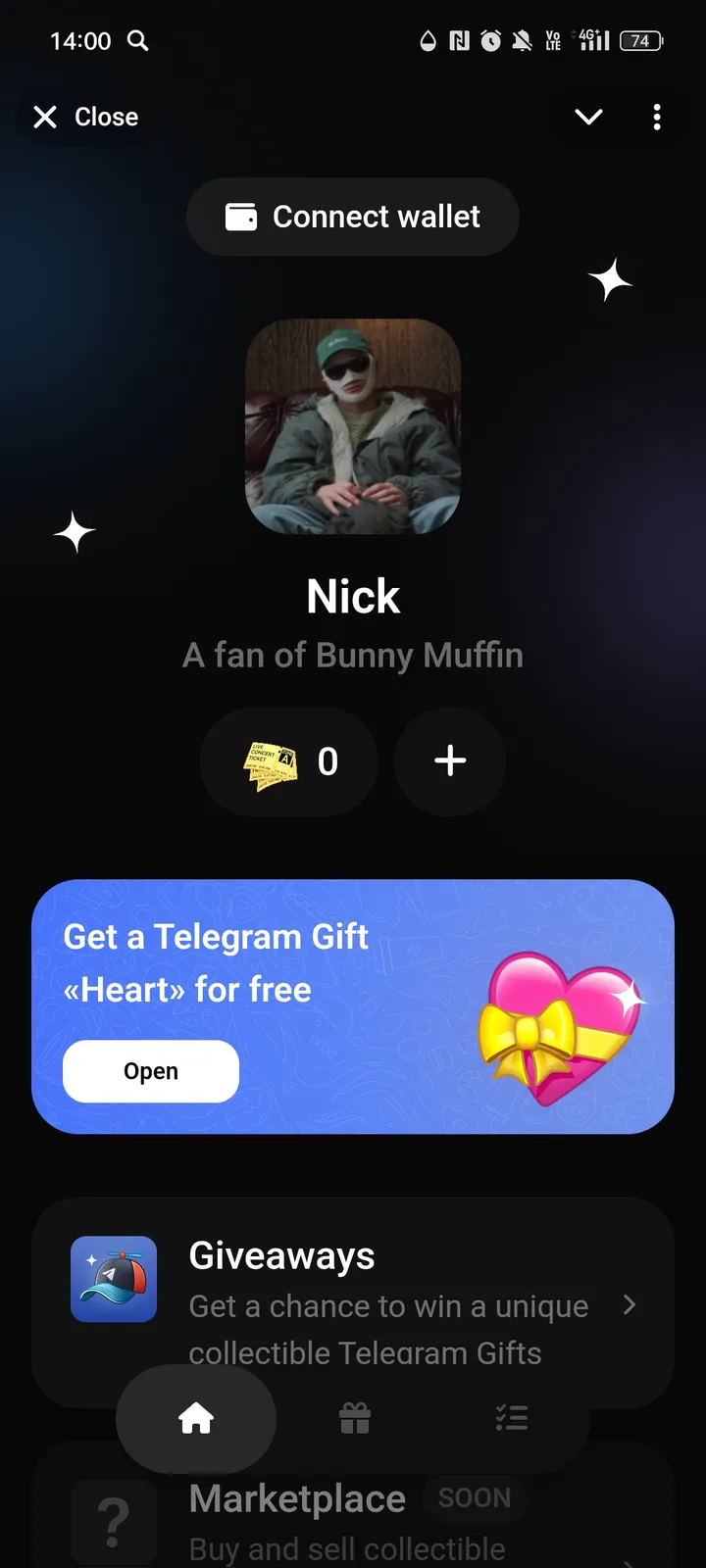706x1568 pixels.
Task: Tap Connect wallet
Action: pos(353,216)
